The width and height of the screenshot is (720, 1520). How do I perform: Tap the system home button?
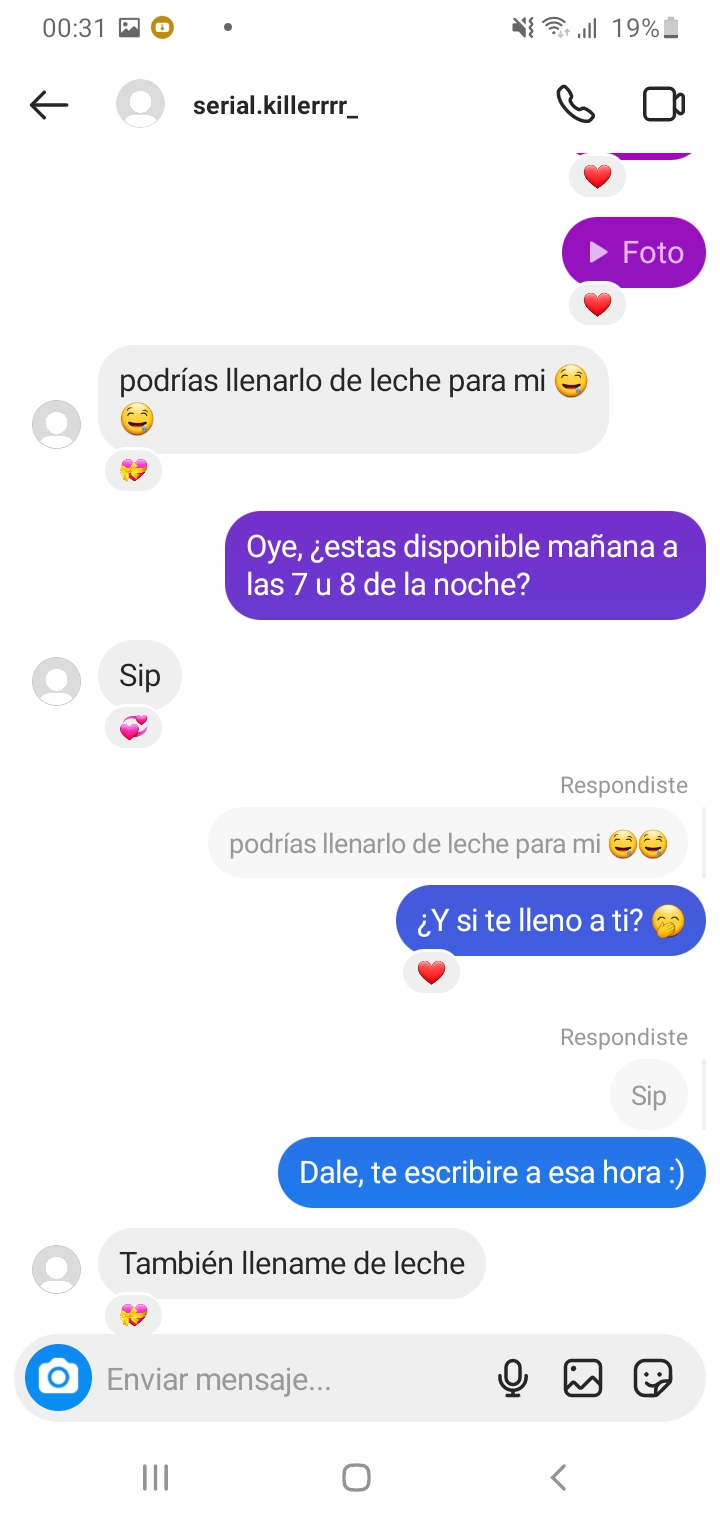(x=356, y=1477)
